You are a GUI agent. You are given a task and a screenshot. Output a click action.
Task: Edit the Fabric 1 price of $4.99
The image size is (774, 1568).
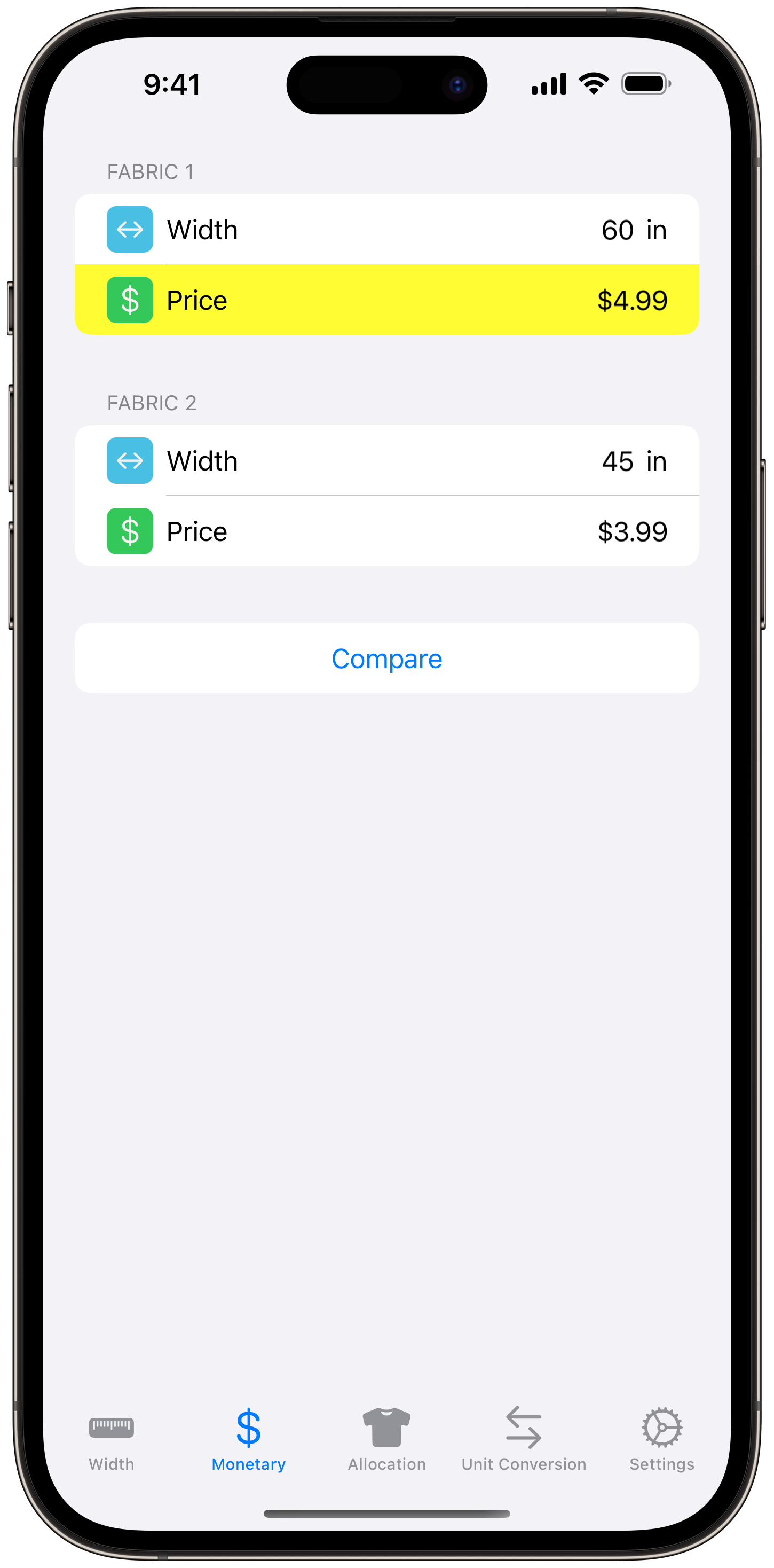pyautogui.click(x=631, y=301)
